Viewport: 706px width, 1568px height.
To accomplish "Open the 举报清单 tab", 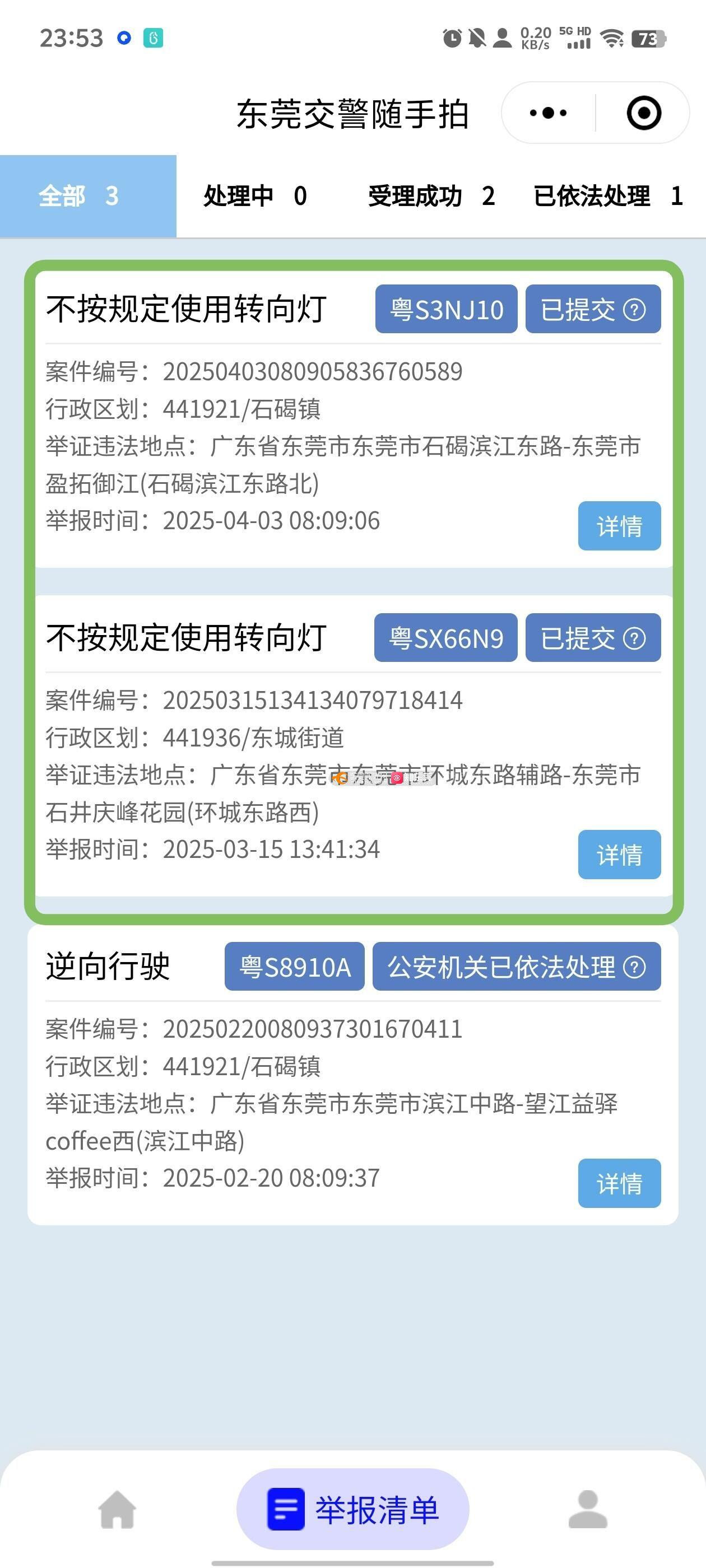I will click(352, 1509).
